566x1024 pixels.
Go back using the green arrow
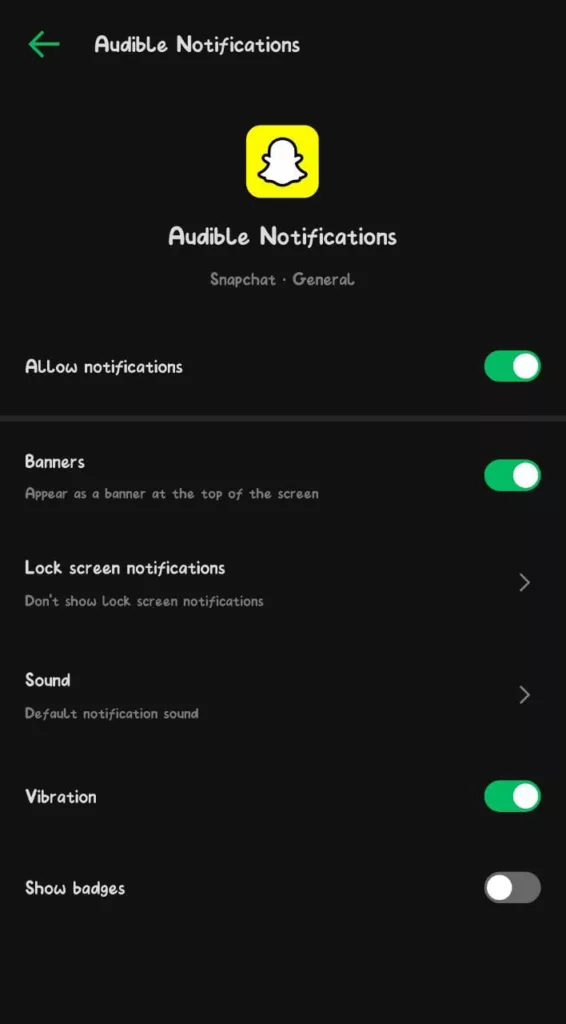[44, 44]
